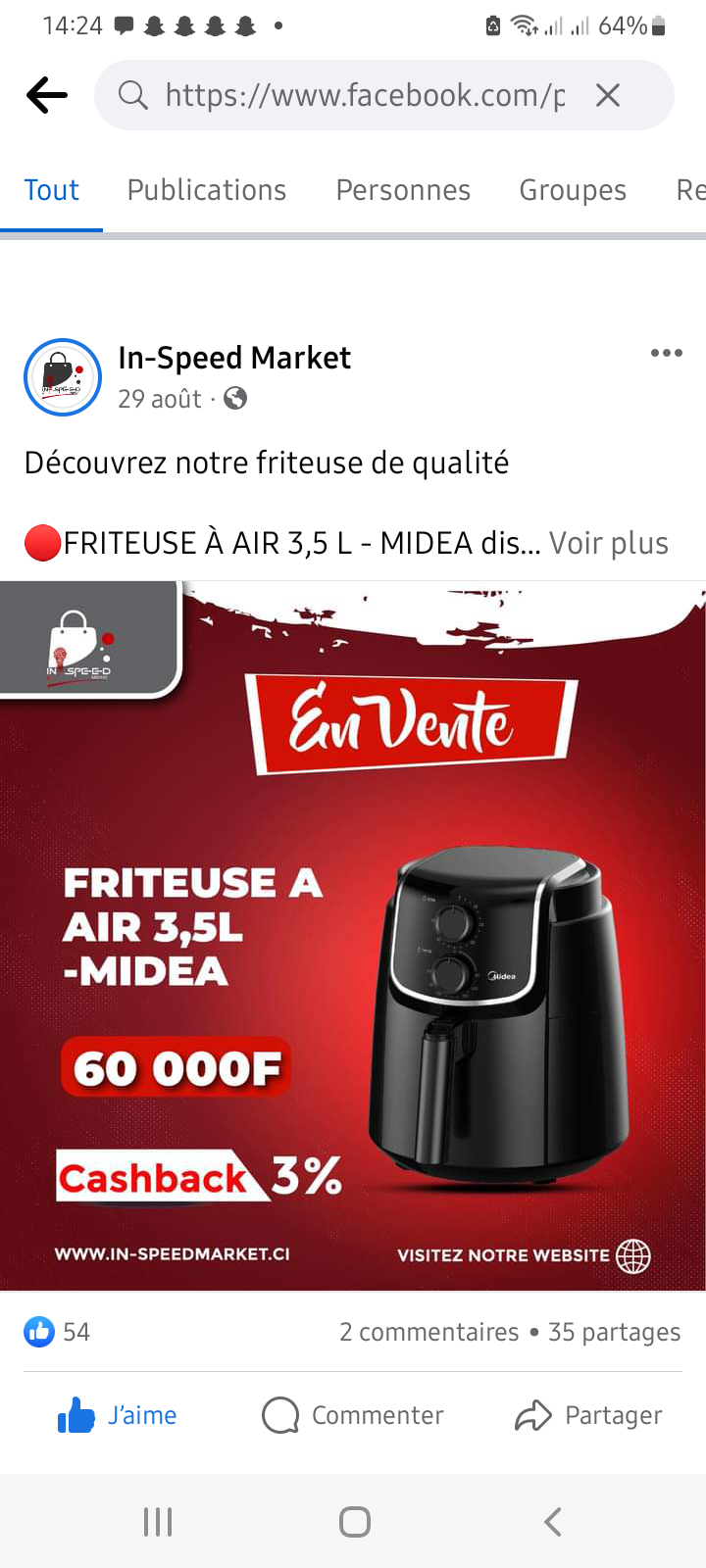Clear the search field with the X
Image resolution: width=706 pixels, height=1568 pixels.
click(608, 95)
